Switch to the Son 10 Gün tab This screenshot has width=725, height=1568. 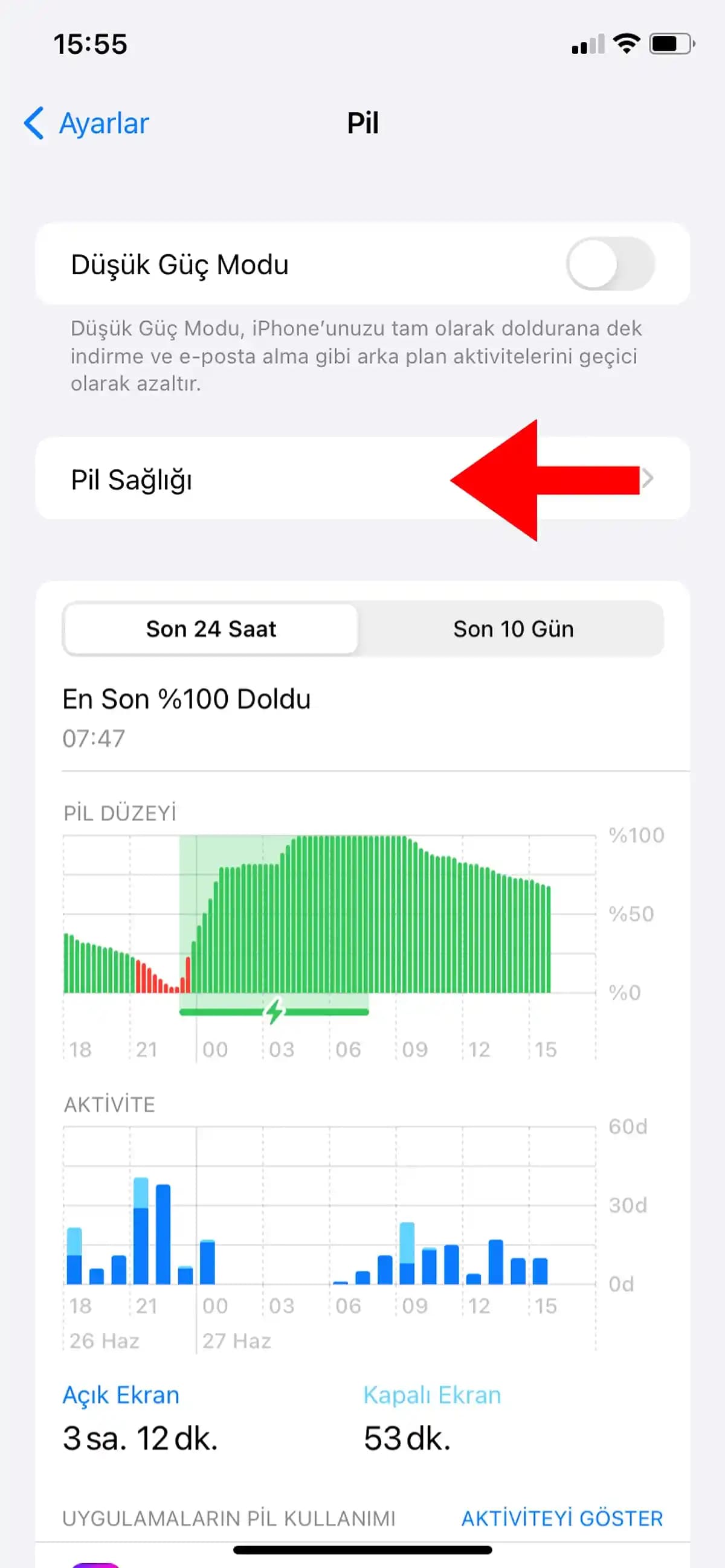(x=512, y=629)
